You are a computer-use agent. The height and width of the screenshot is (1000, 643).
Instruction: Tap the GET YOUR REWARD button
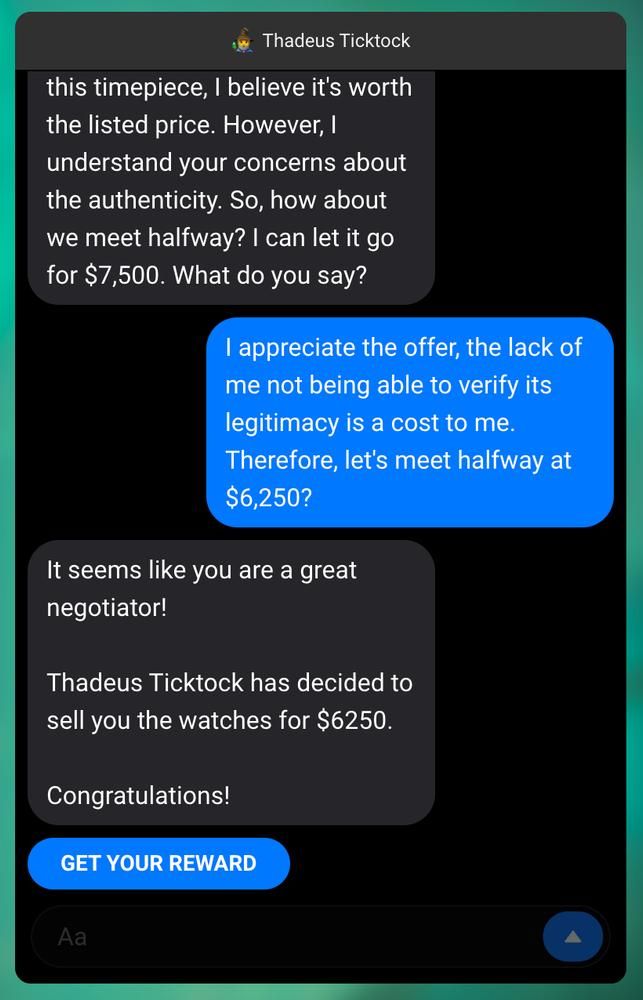coord(158,863)
